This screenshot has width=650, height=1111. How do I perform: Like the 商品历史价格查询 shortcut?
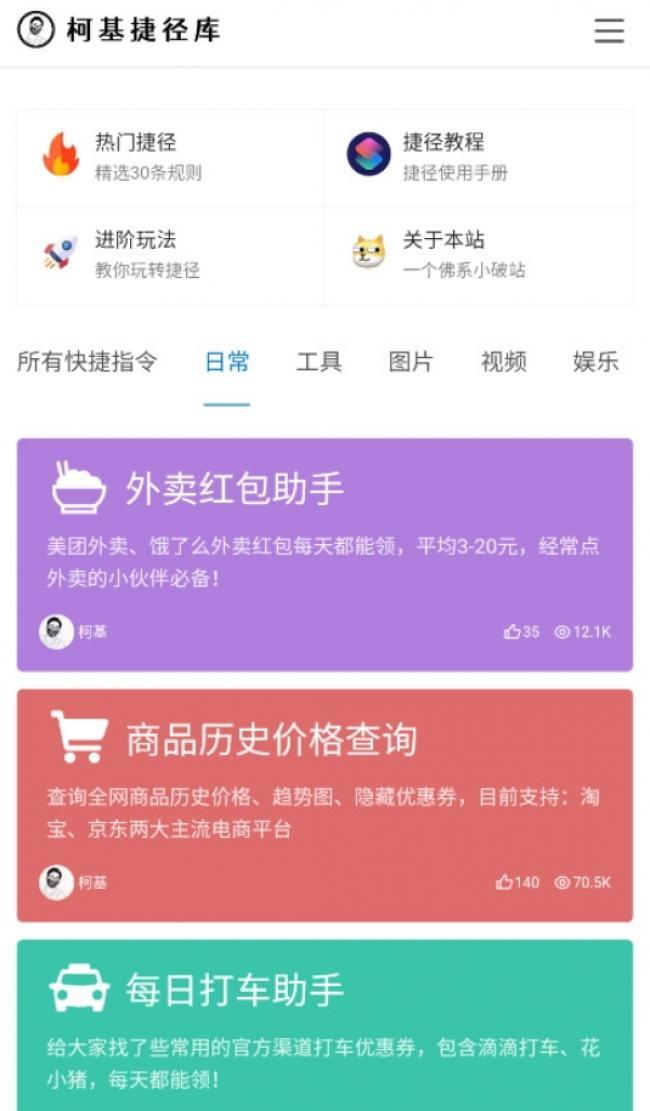(517, 882)
